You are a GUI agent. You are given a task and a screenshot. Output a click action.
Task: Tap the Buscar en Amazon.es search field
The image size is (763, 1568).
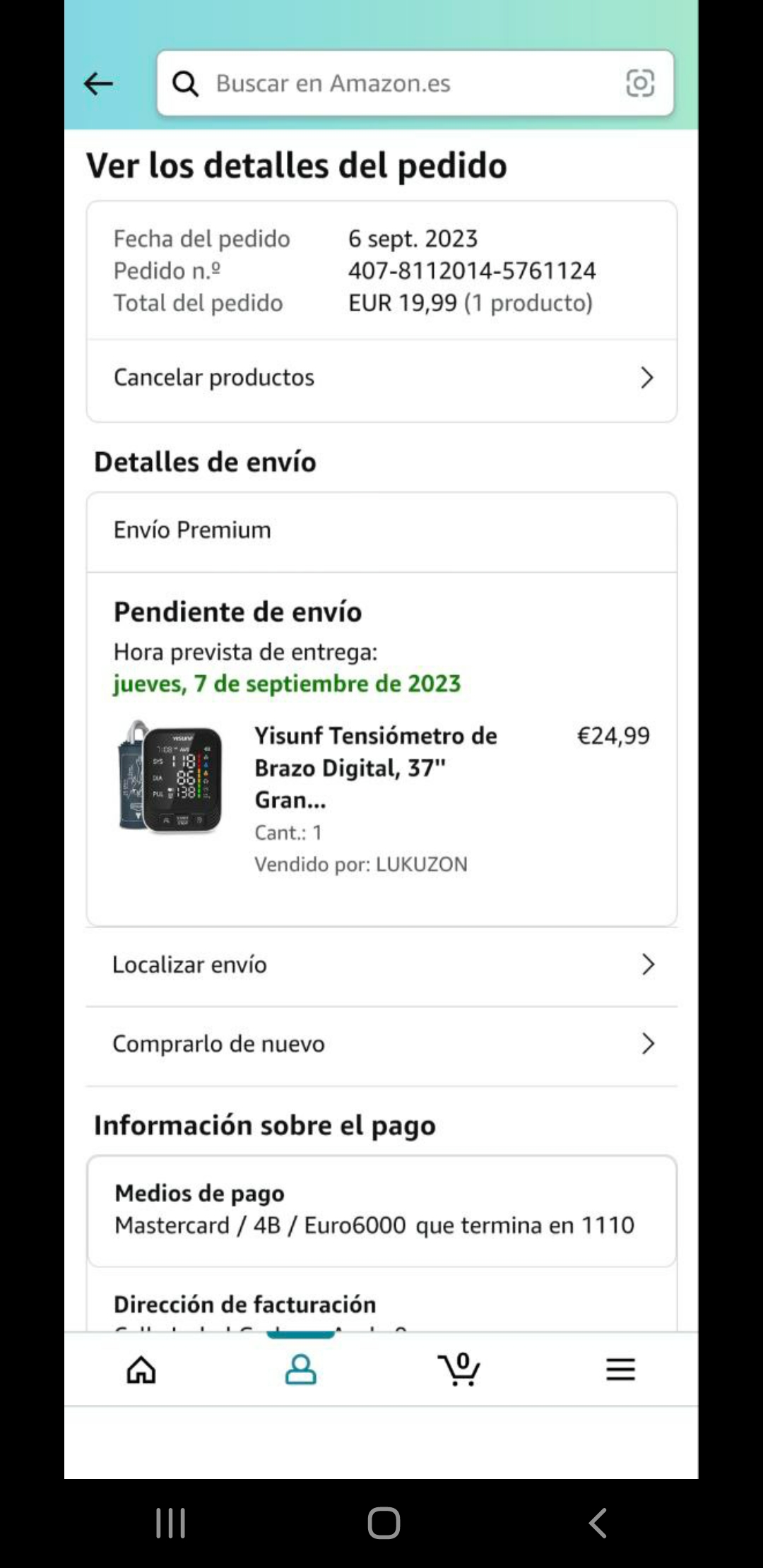[x=396, y=83]
